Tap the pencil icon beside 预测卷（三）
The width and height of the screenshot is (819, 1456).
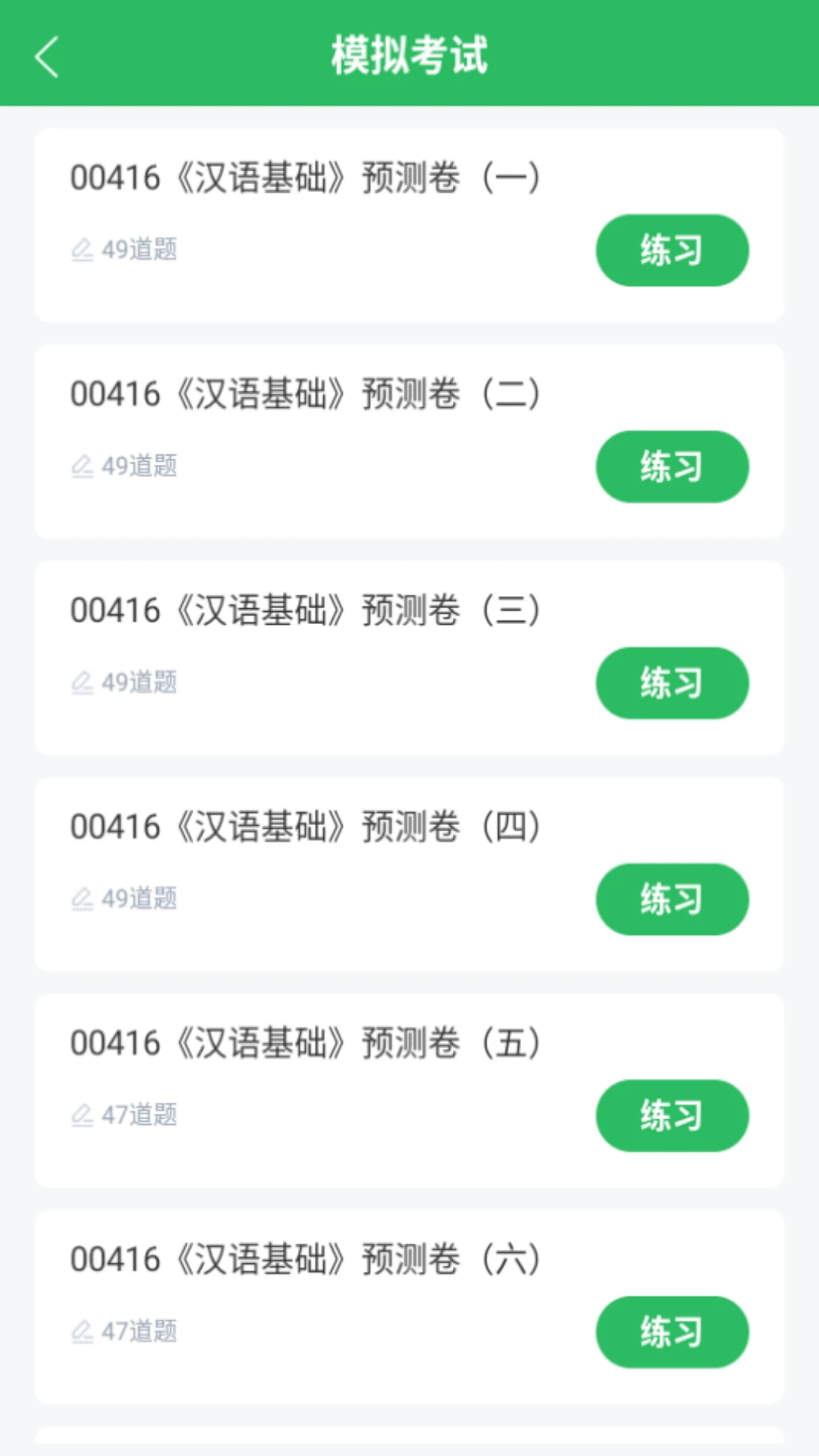point(83,681)
